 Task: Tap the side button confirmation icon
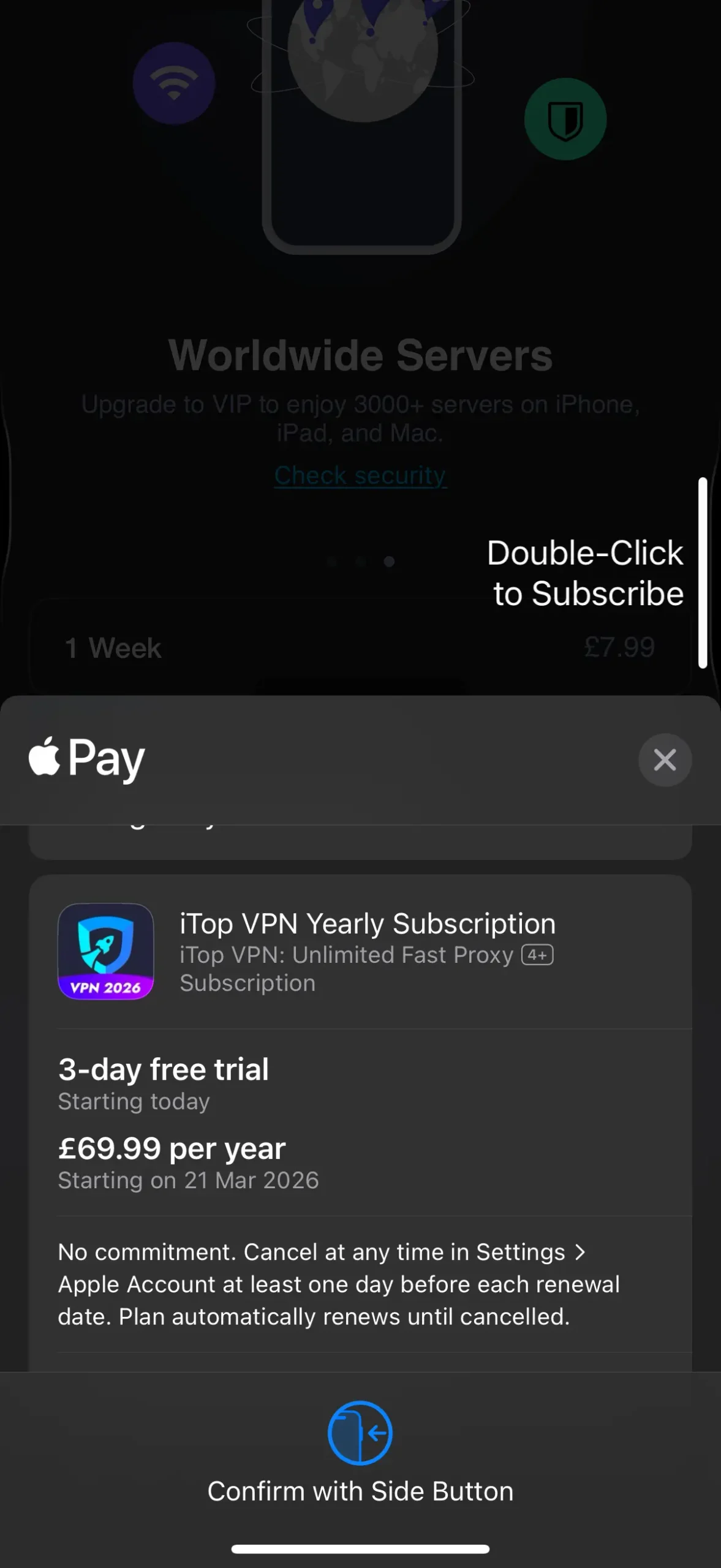[361, 1433]
